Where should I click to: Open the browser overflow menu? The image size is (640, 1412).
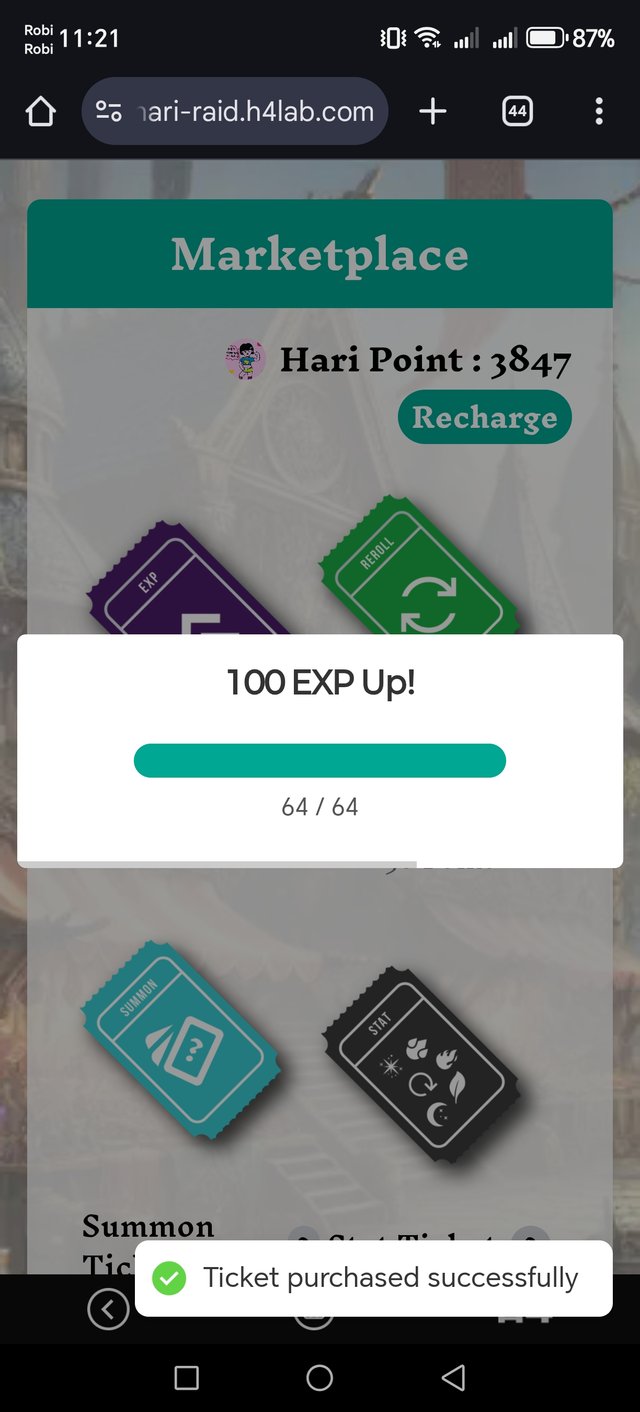pos(598,112)
